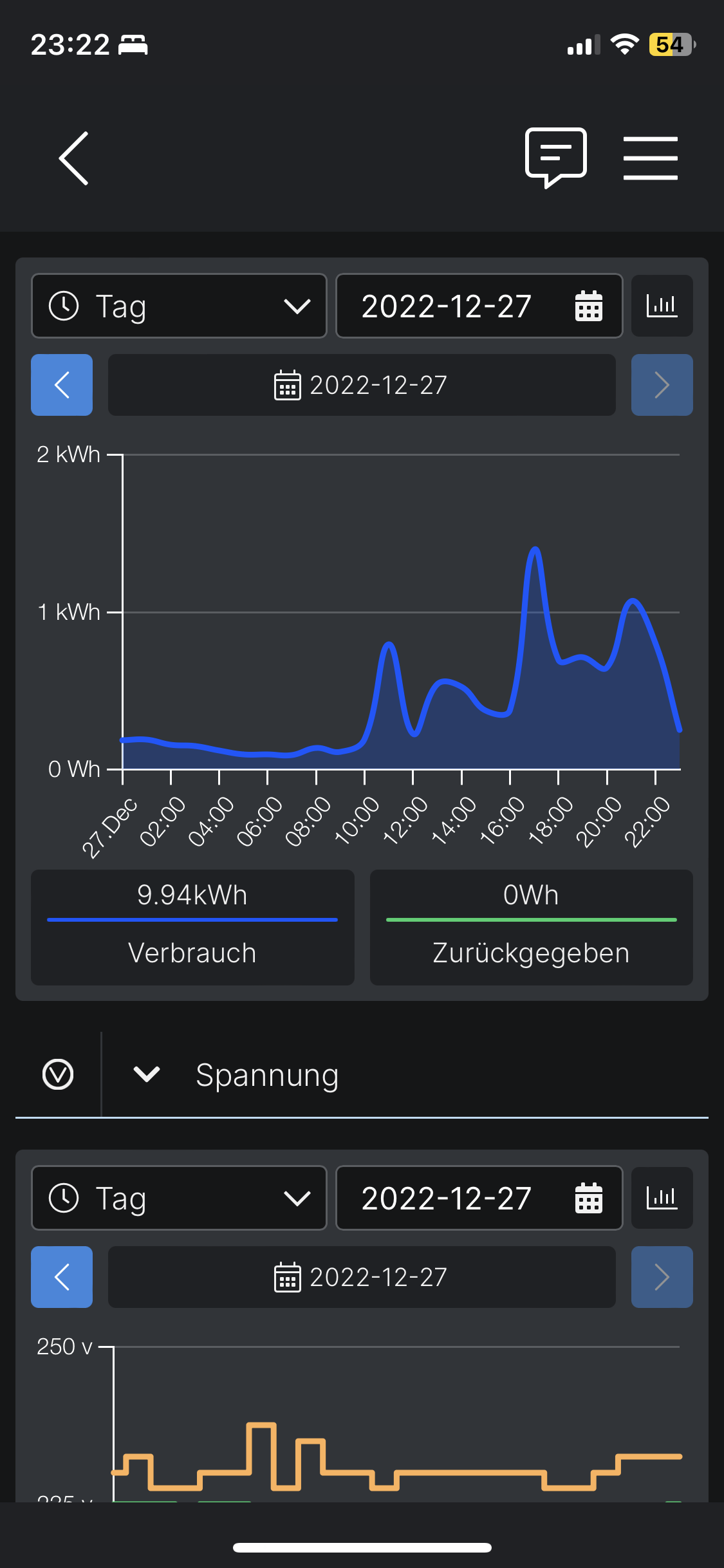The width and height of the screenshot is (724, 1568).
Task: Open the message feedback icon
Action: point(555,157)
